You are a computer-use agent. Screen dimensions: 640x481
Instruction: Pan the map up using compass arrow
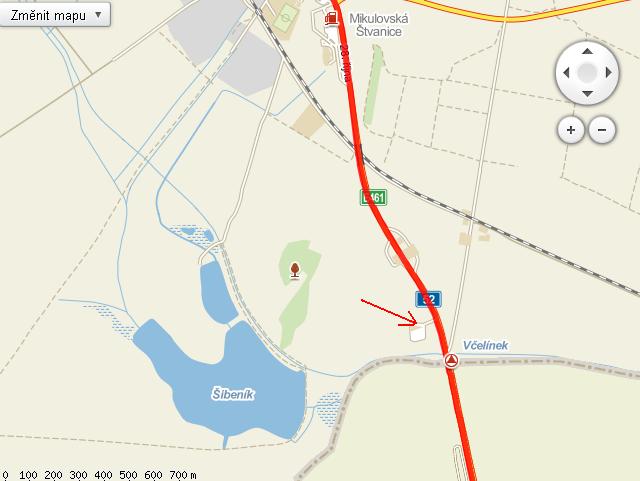point(587,51)
